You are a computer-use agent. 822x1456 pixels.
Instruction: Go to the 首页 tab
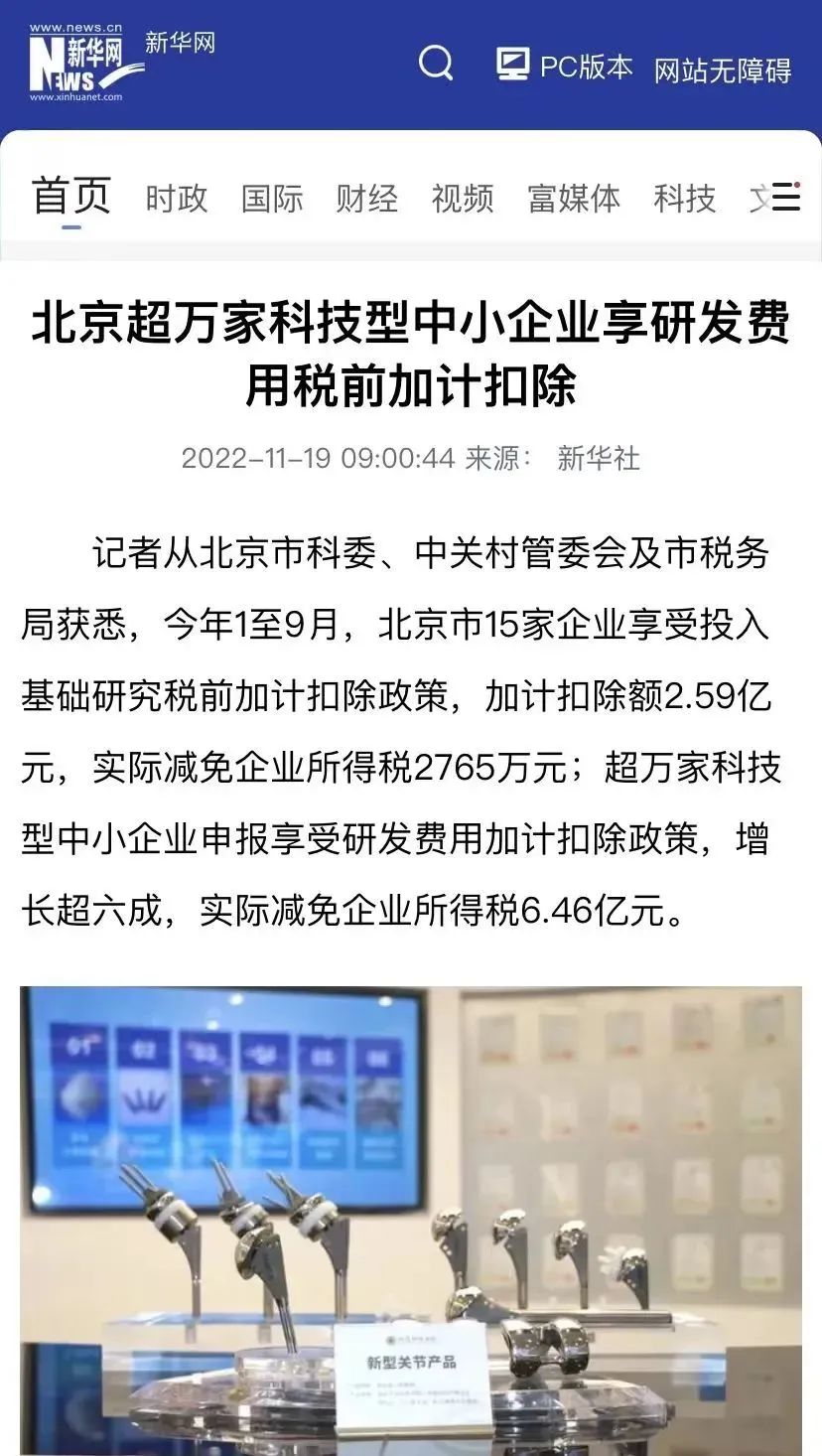70,196
